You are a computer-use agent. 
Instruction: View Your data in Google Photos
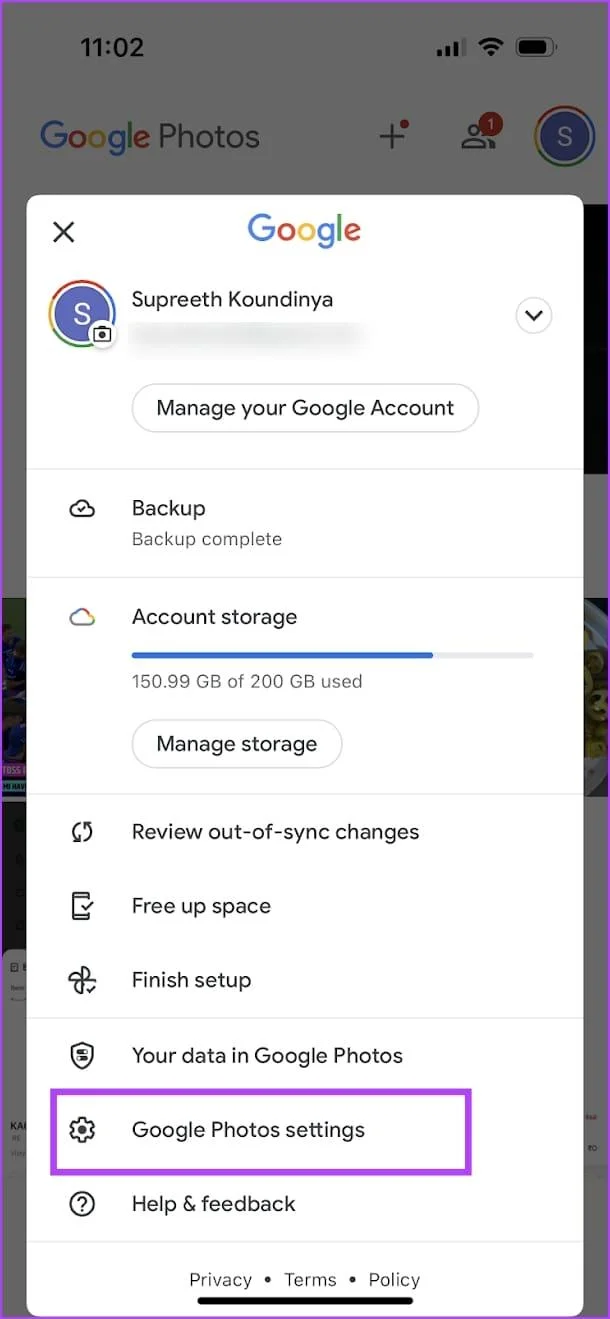pos(305,1056)
